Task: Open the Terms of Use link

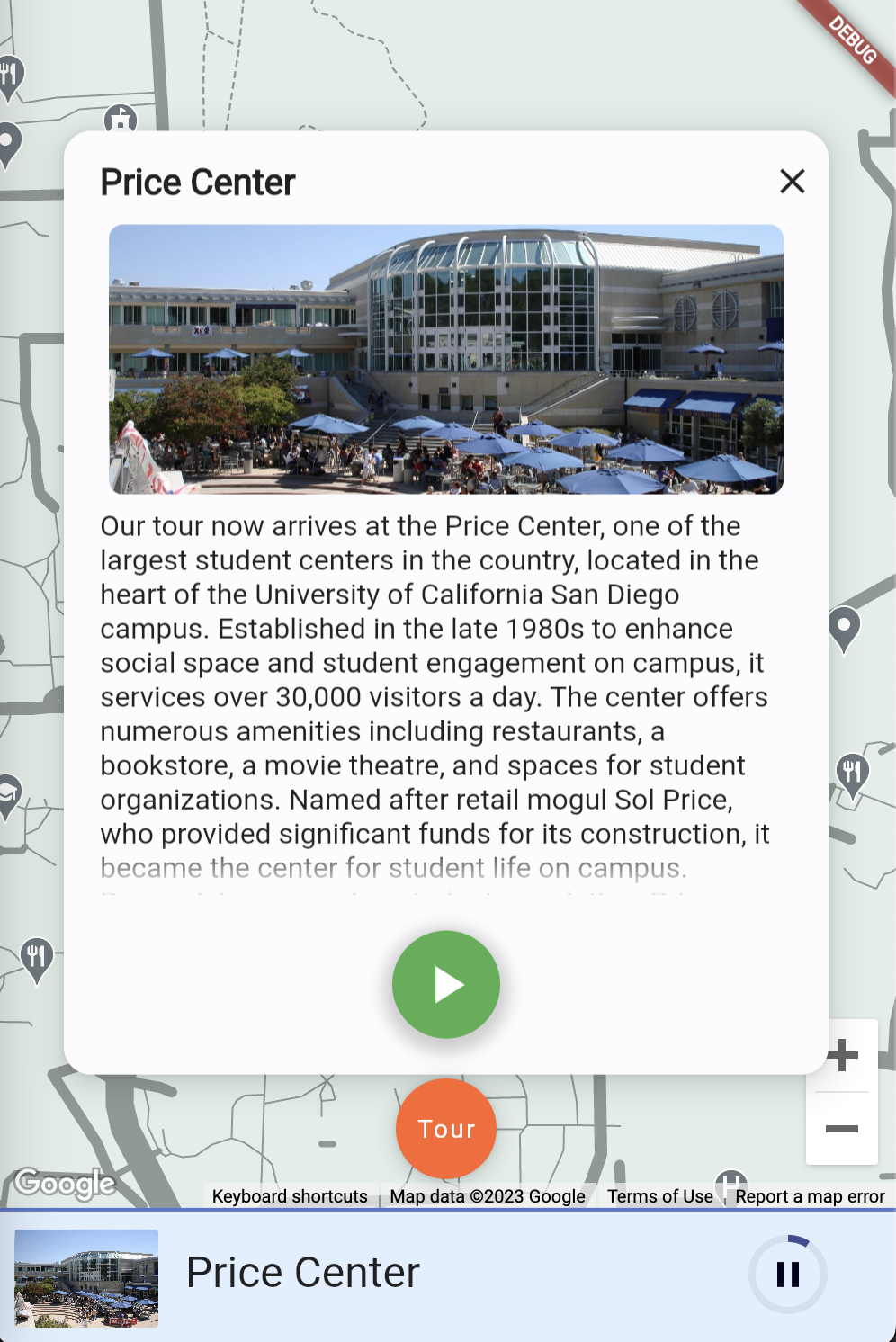Action: 660,1196
